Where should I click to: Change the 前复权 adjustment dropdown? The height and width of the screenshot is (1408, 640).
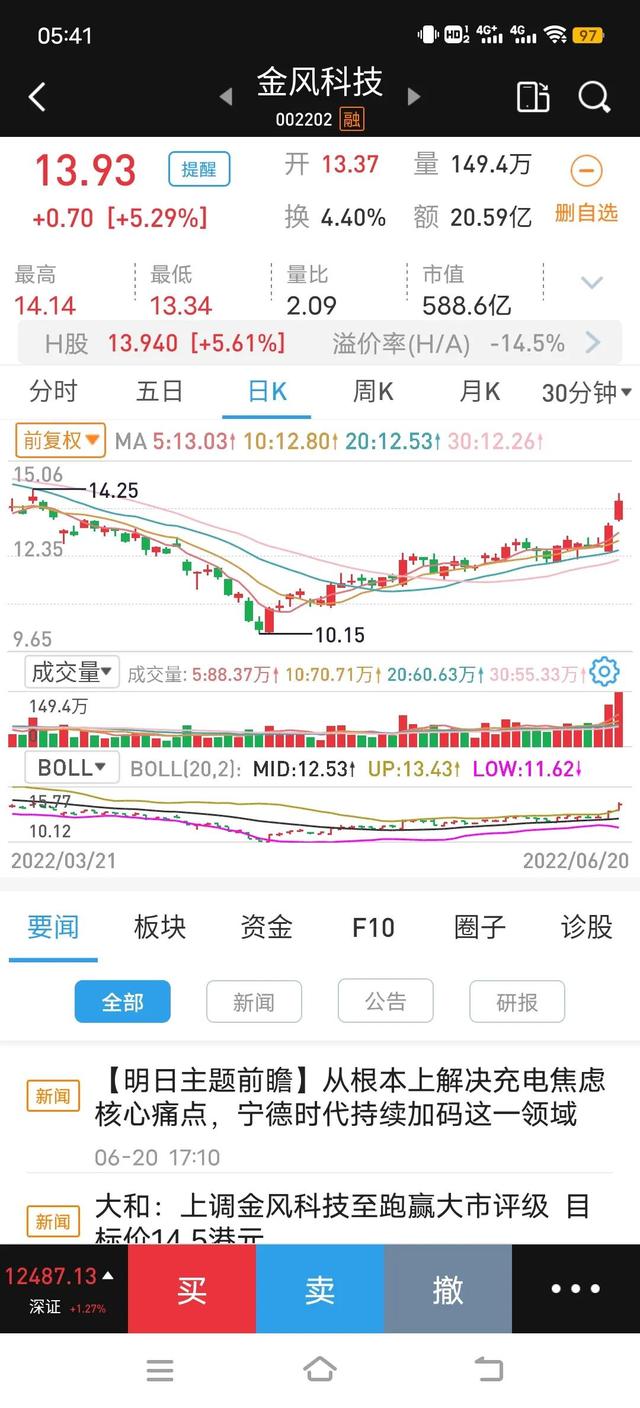[60, 439]
